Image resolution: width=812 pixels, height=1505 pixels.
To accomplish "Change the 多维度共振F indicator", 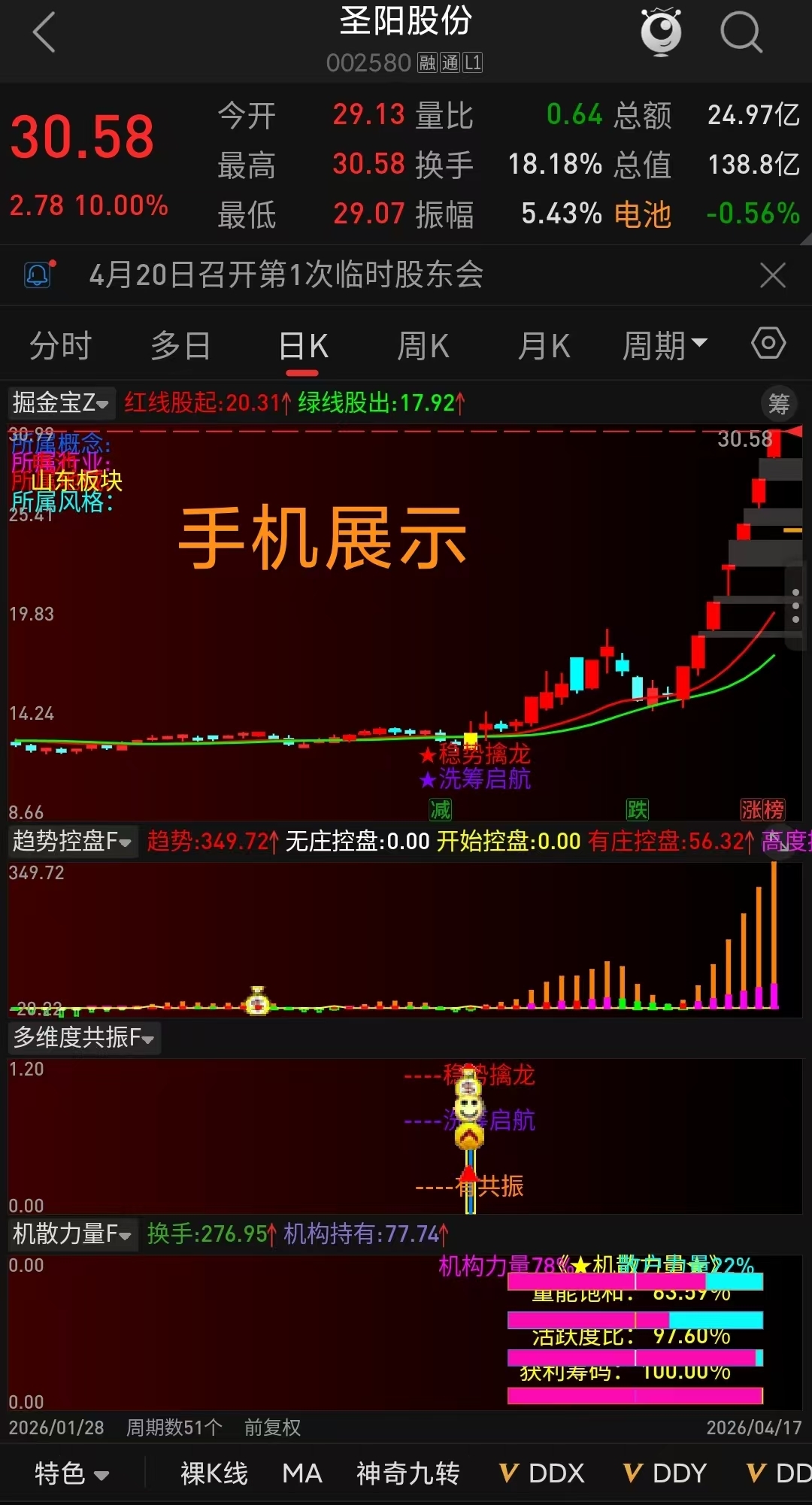I will [84, 1038].
